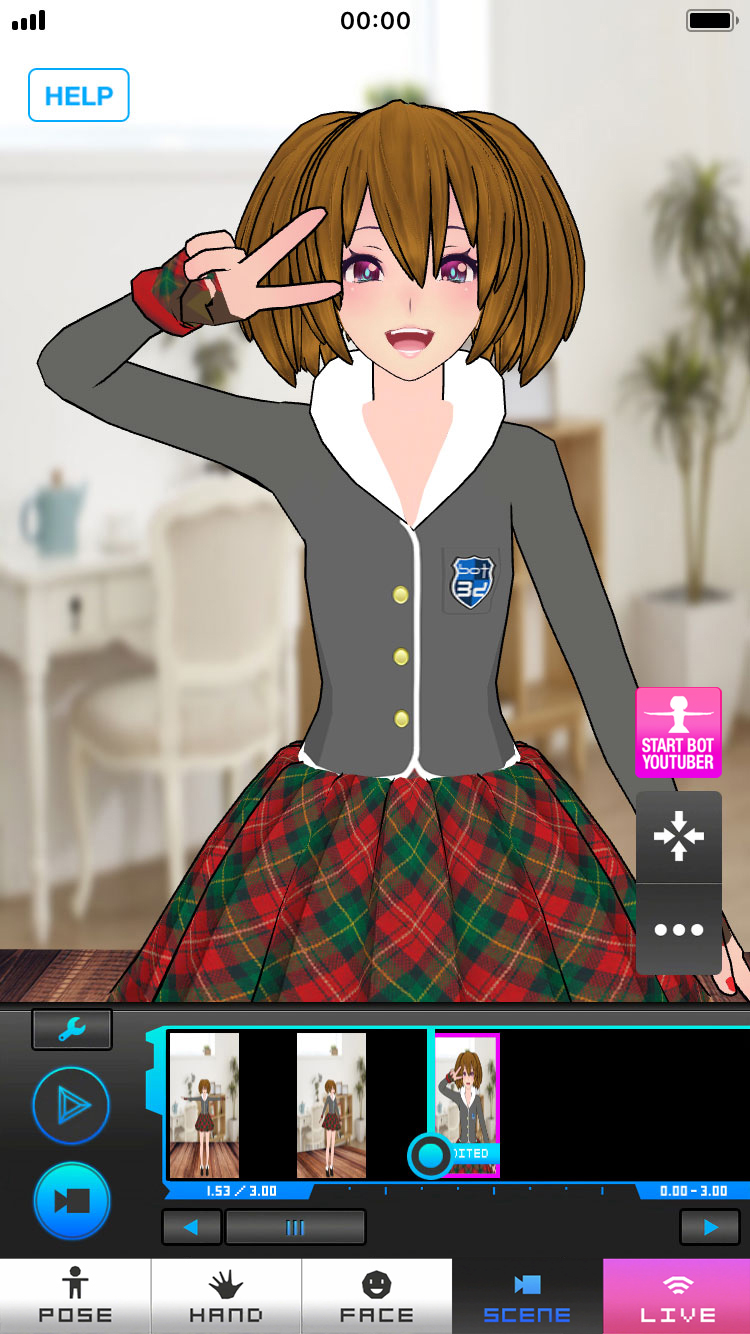
Task: Tap the arrows-inward center view button
Action: click(678, 837)
